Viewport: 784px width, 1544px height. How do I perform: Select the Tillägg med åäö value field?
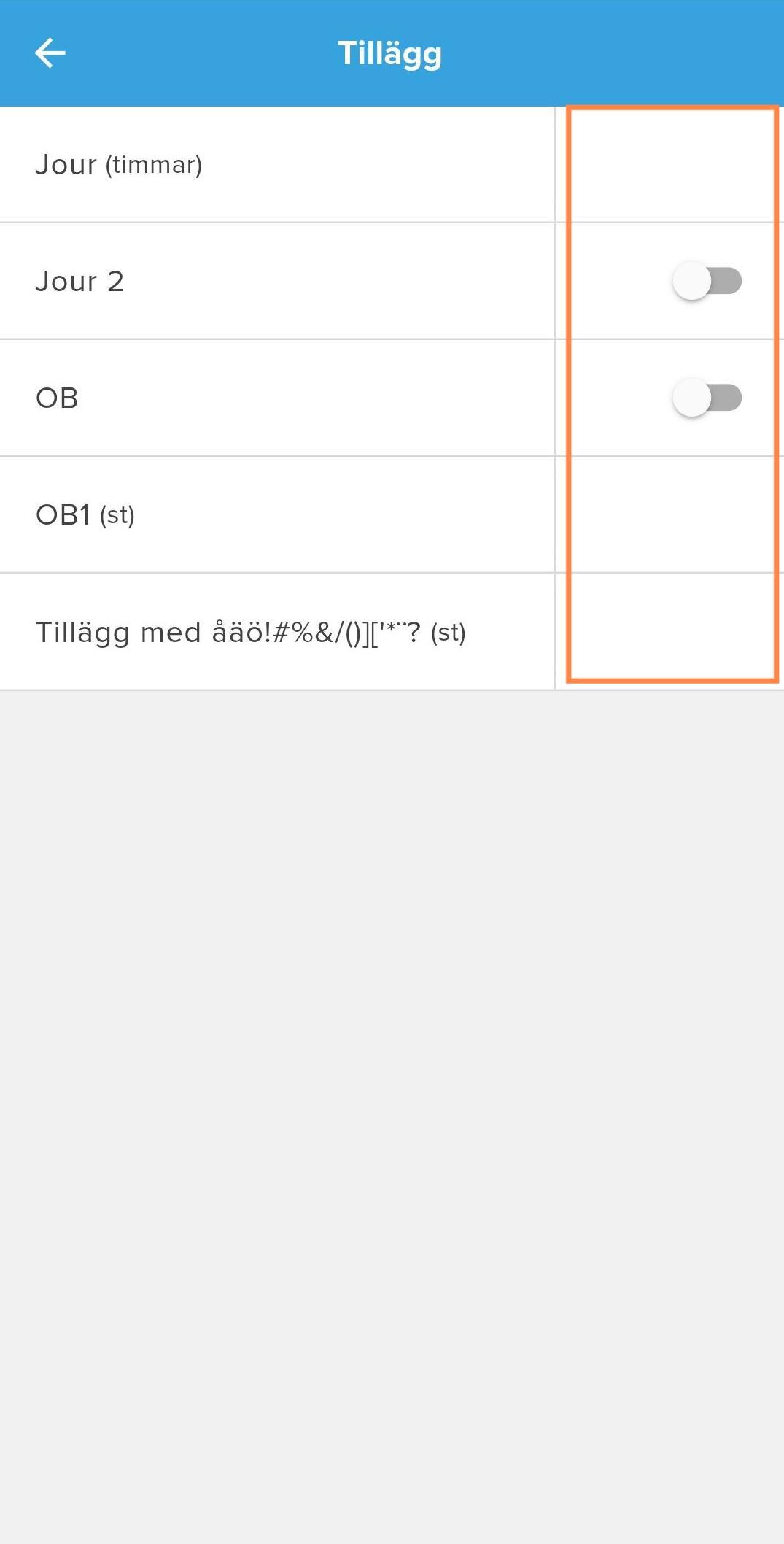coord(669,632)
